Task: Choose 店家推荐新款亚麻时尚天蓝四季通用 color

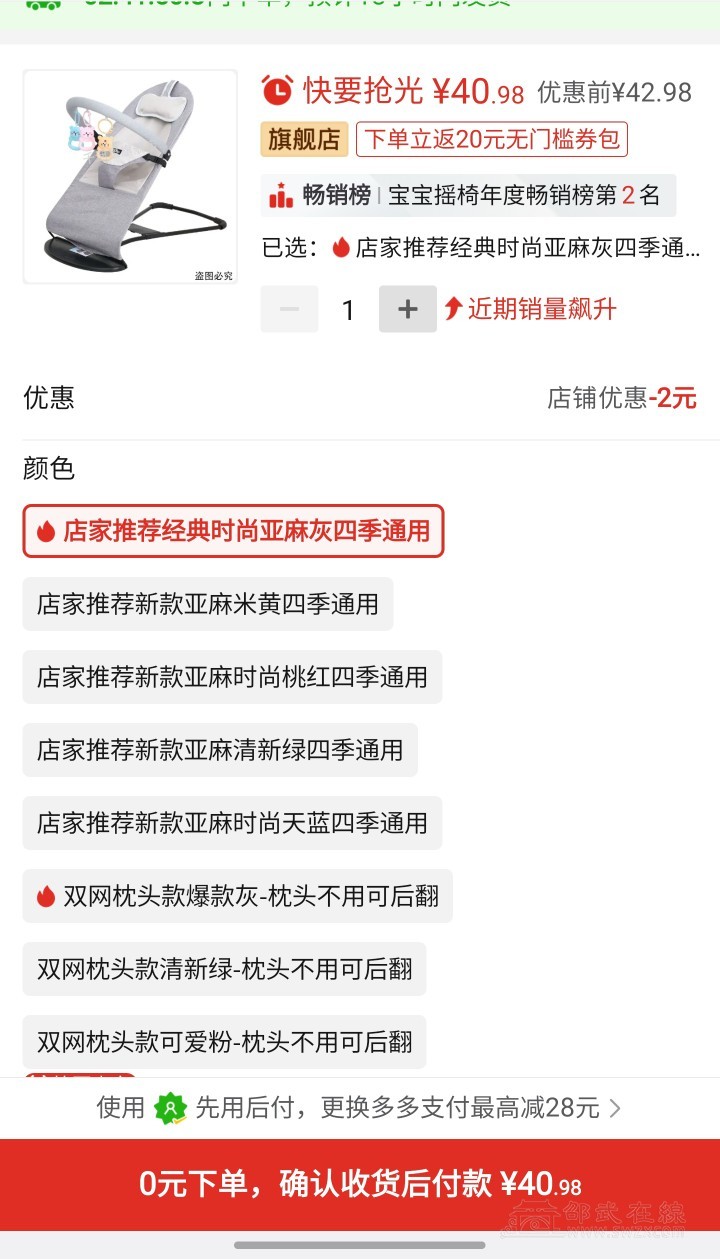Action: (x=232, y=823)
